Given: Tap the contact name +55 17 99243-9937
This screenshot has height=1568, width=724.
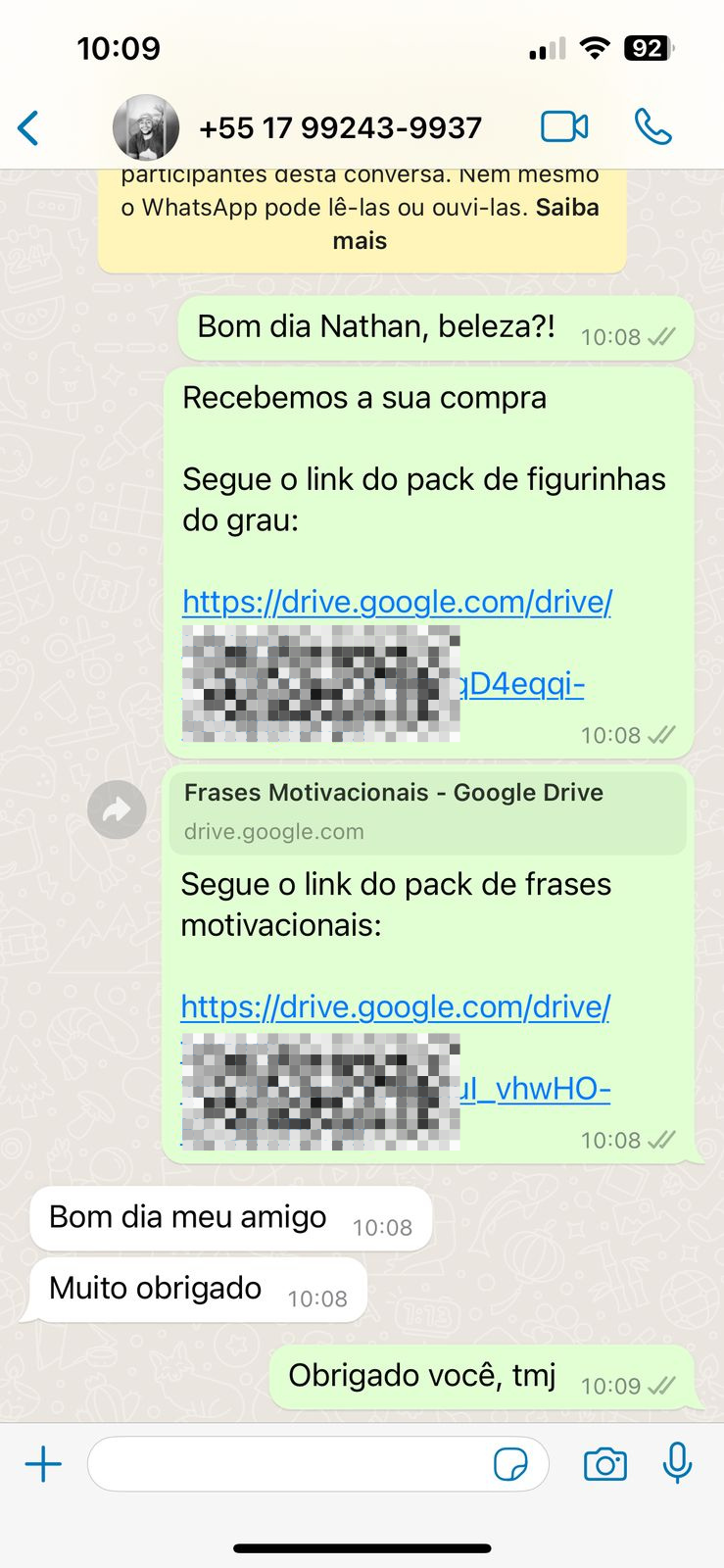Looking at the screenshot, I should coord(341,125).
